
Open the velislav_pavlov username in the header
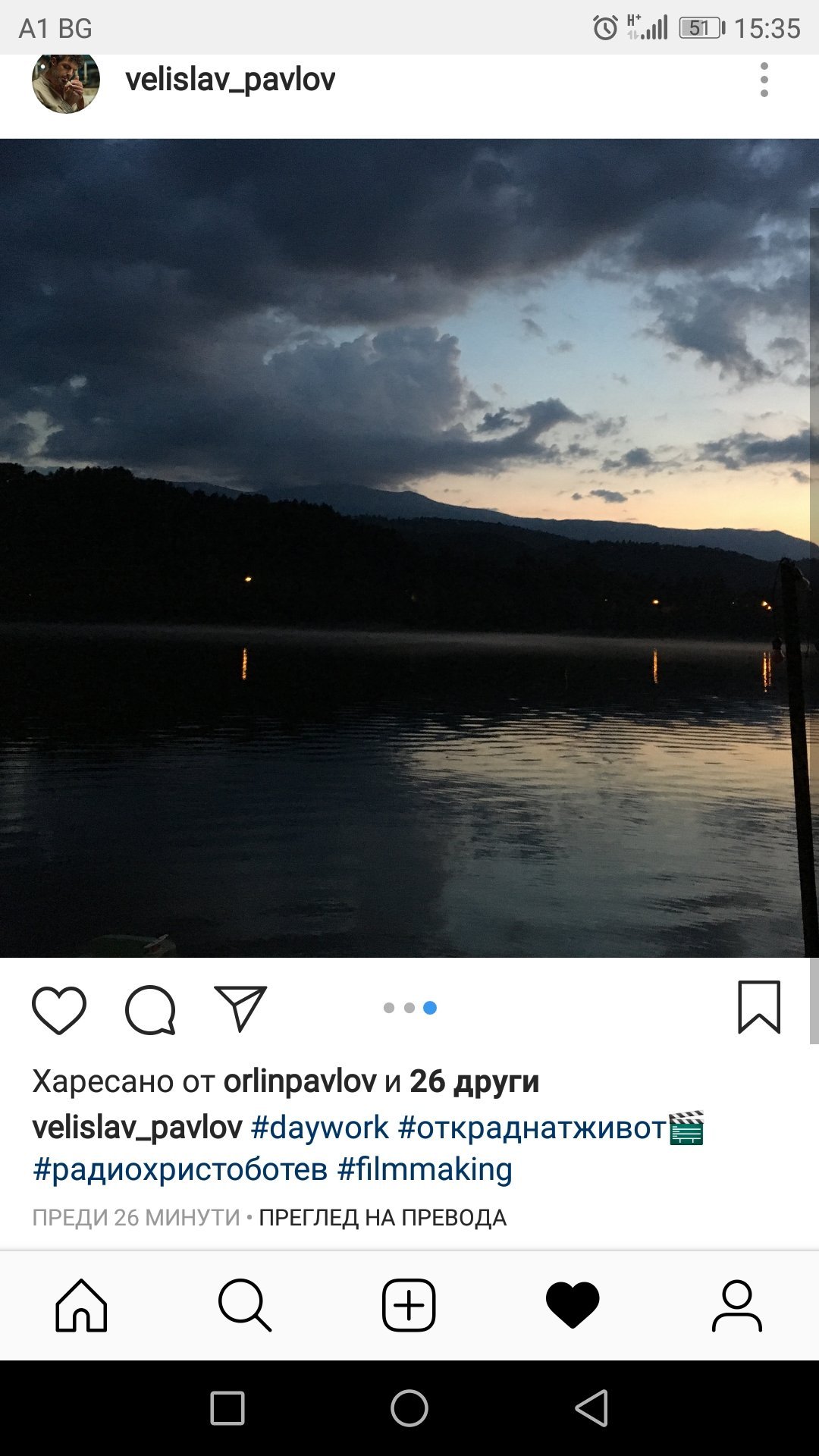[x=230, y=80]
